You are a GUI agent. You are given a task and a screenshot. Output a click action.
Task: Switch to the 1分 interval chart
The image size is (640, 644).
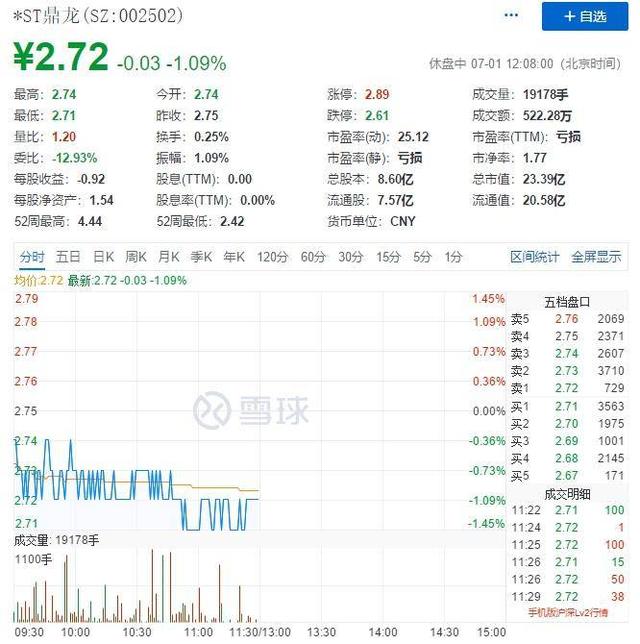(x=454, y=257)
